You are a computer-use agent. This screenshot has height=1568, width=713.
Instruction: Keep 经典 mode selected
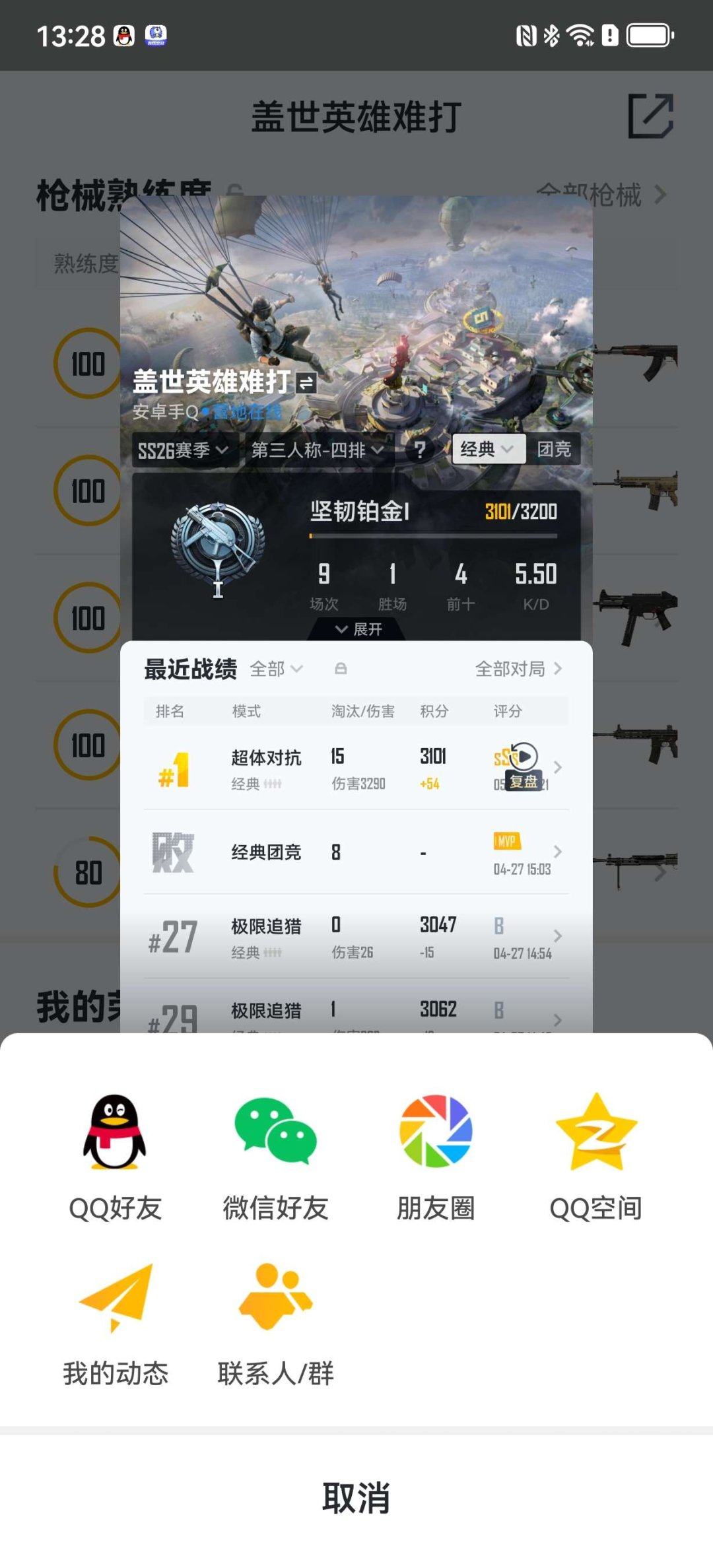tap(483, 450)
